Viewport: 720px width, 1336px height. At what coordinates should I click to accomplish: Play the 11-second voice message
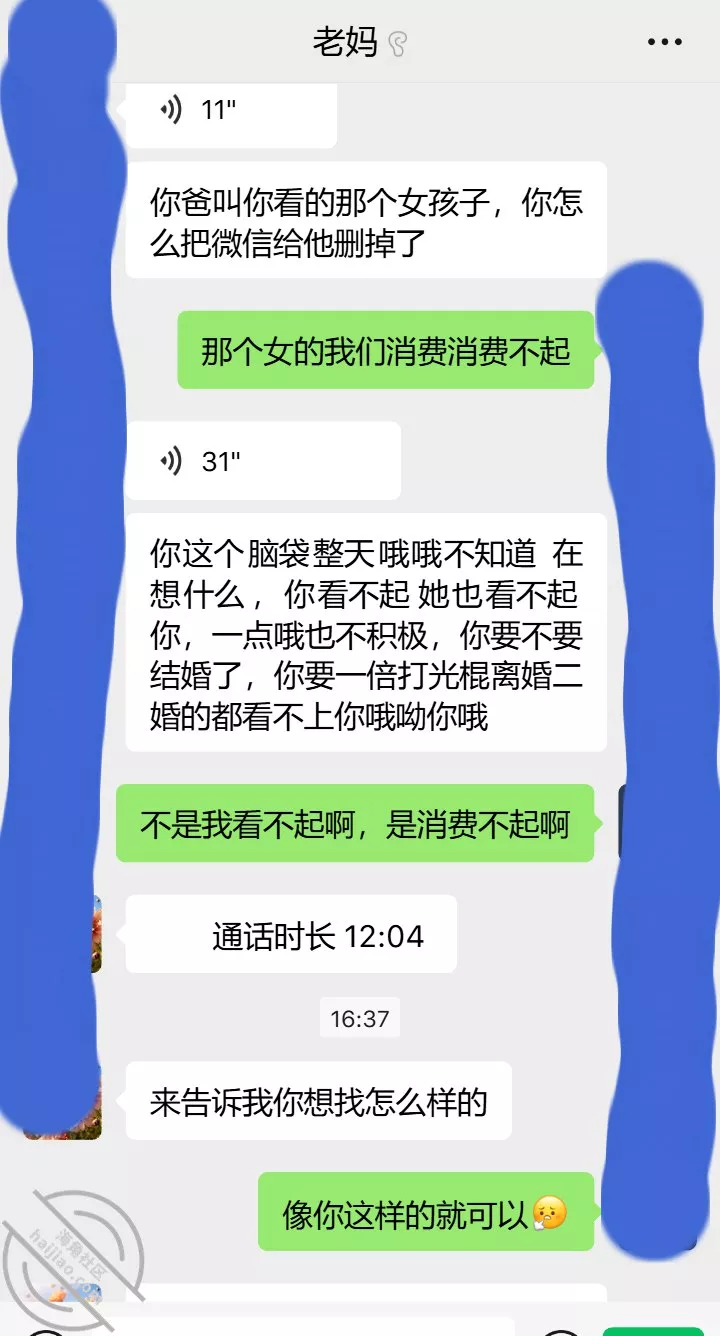(x=230, y=111)
